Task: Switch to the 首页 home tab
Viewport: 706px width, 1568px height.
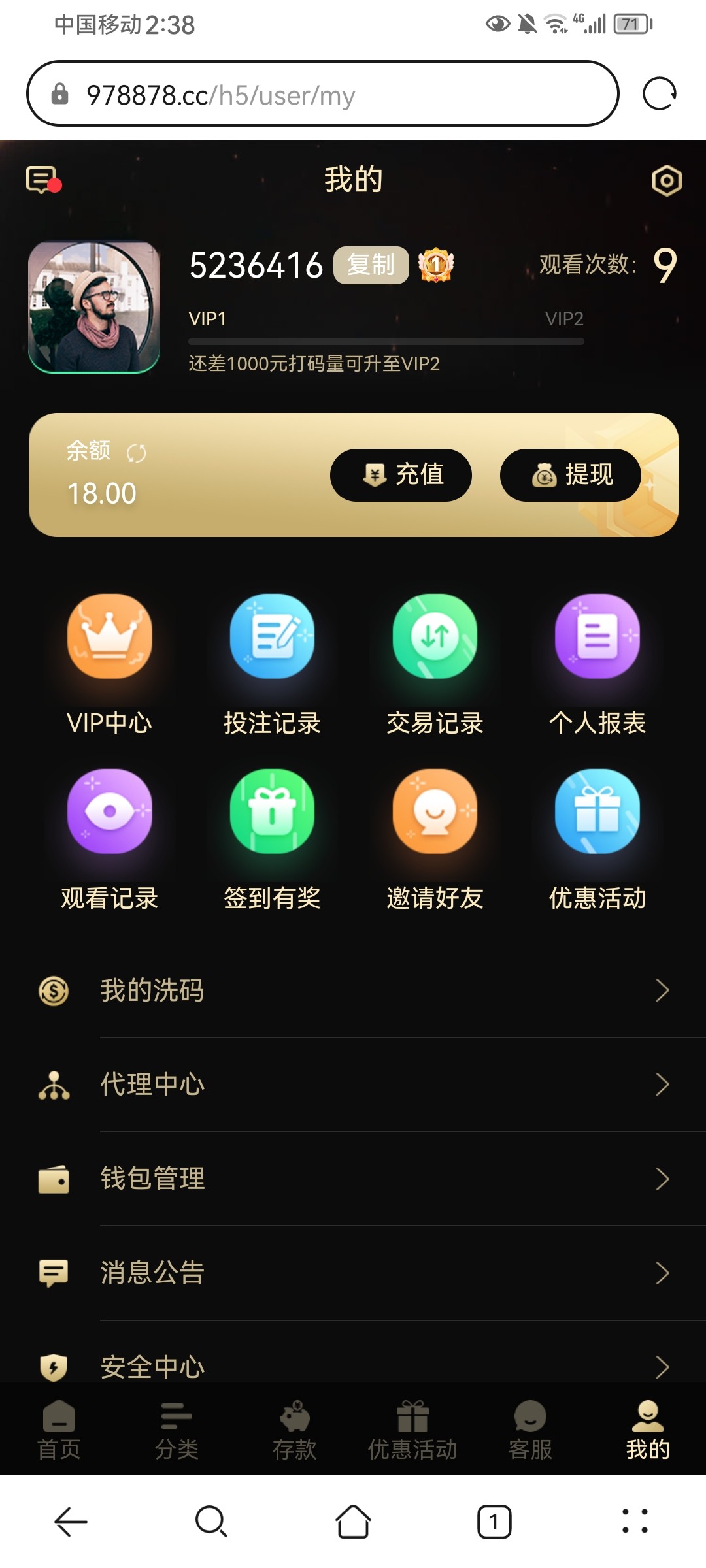Action: tap(59, 1429)
